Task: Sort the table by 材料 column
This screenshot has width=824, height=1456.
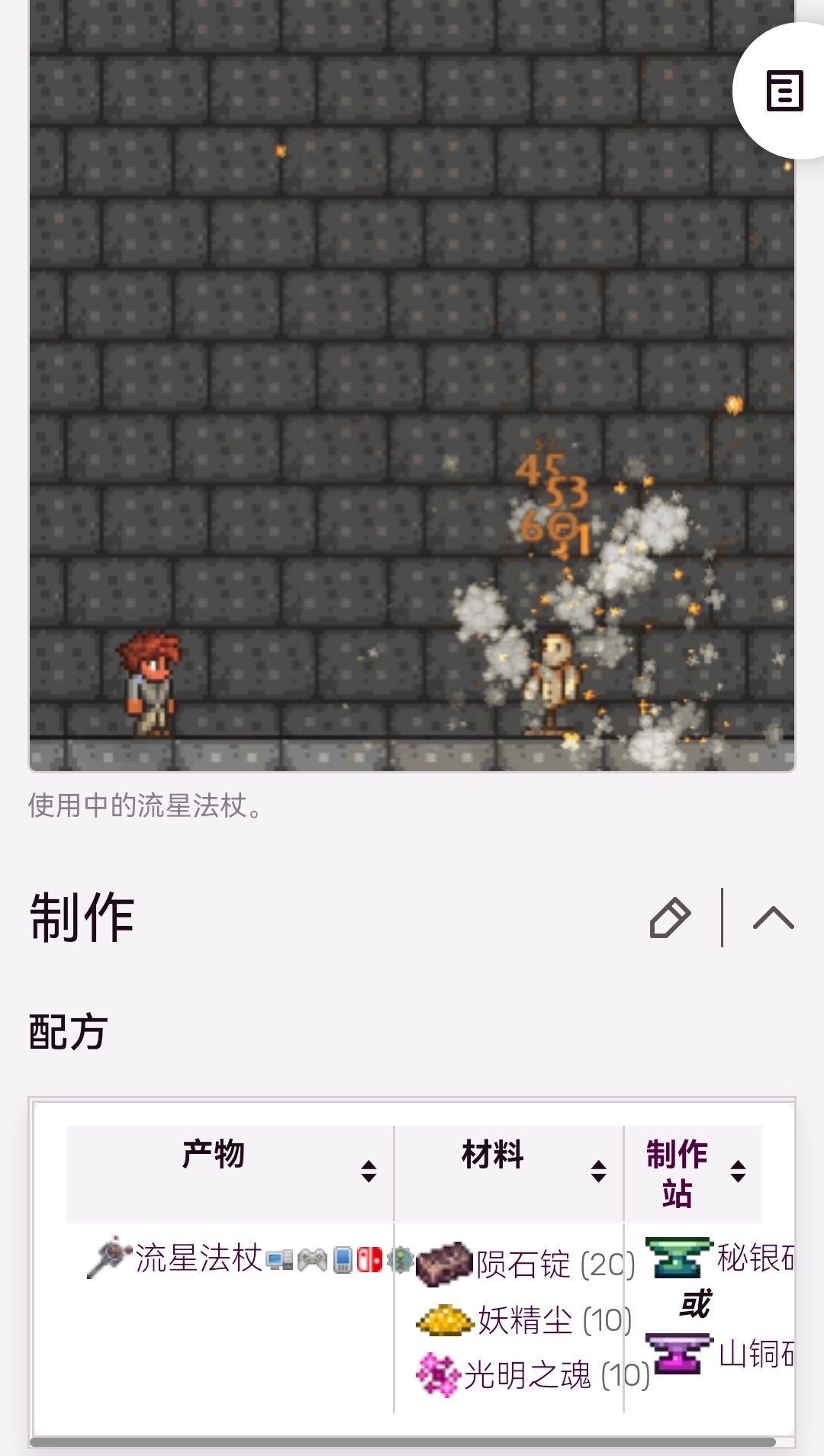Action: pyautogui.click(x=599, y=1171)
